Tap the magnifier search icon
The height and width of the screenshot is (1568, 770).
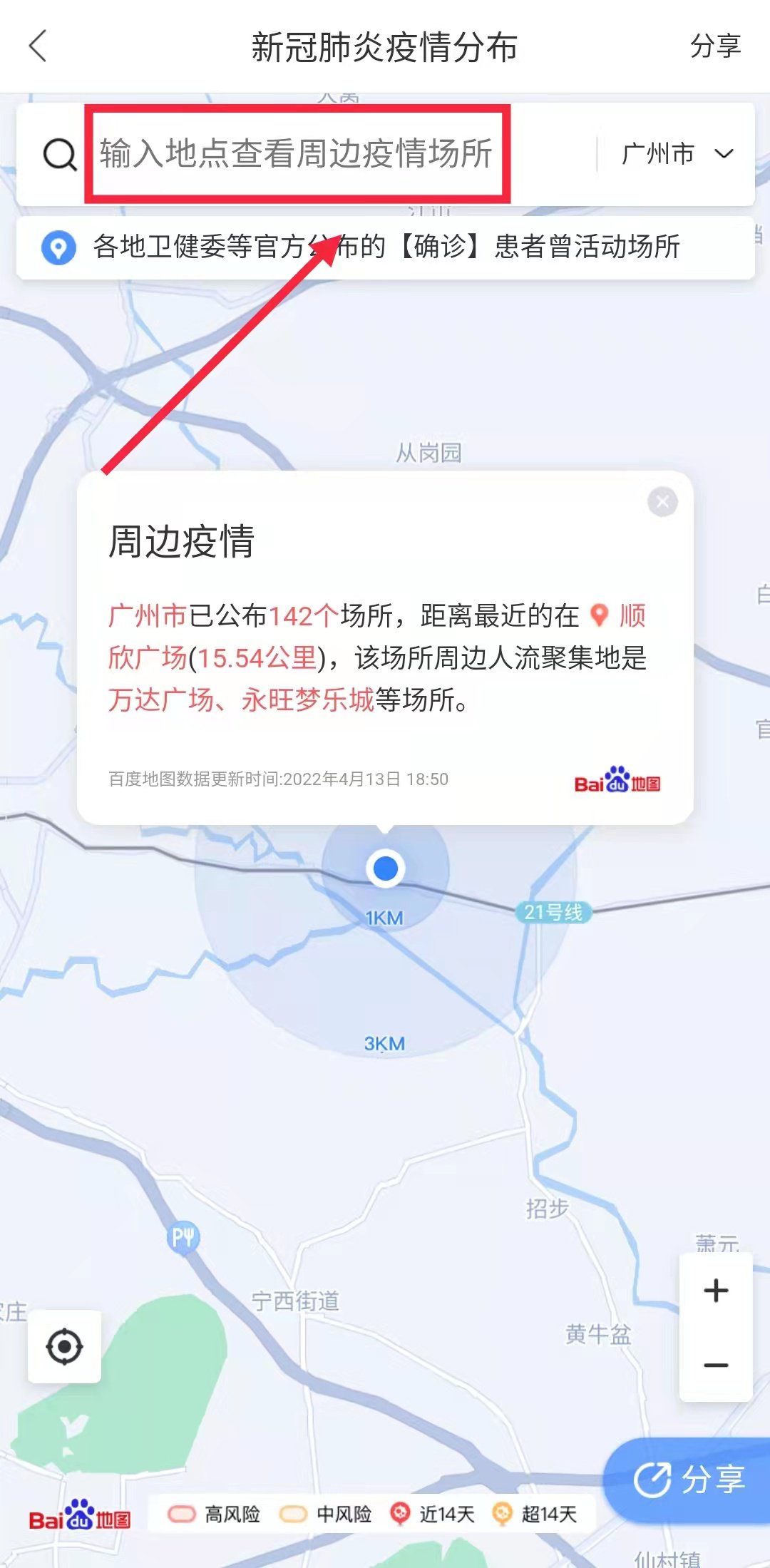pos(60,153)
